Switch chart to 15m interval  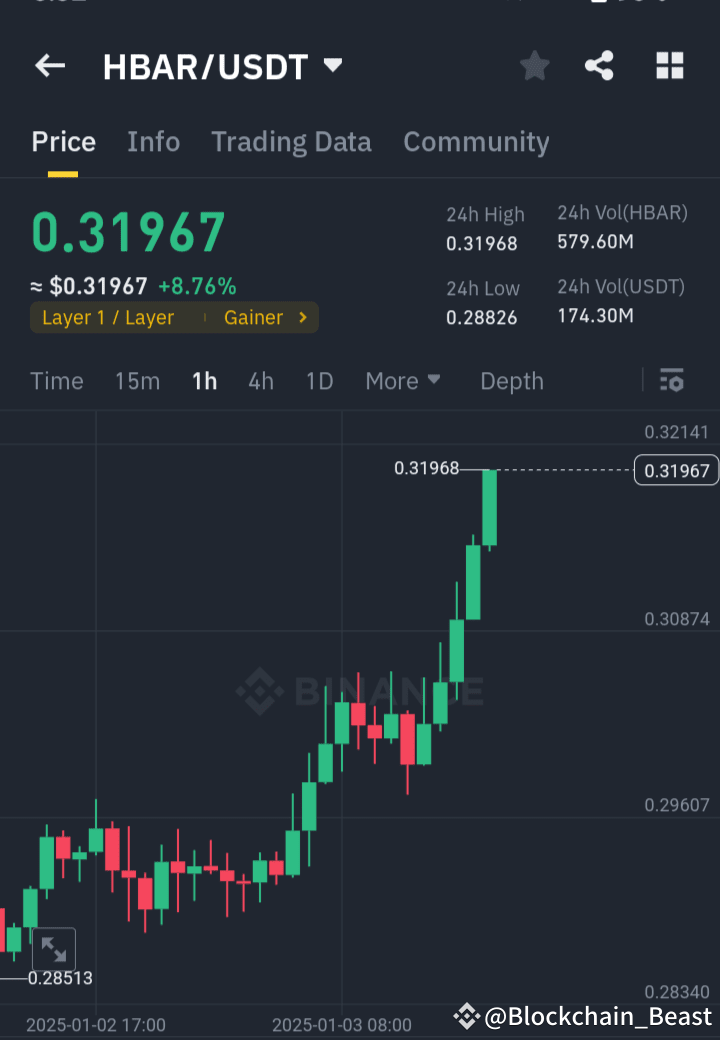(x=137, y=381)
